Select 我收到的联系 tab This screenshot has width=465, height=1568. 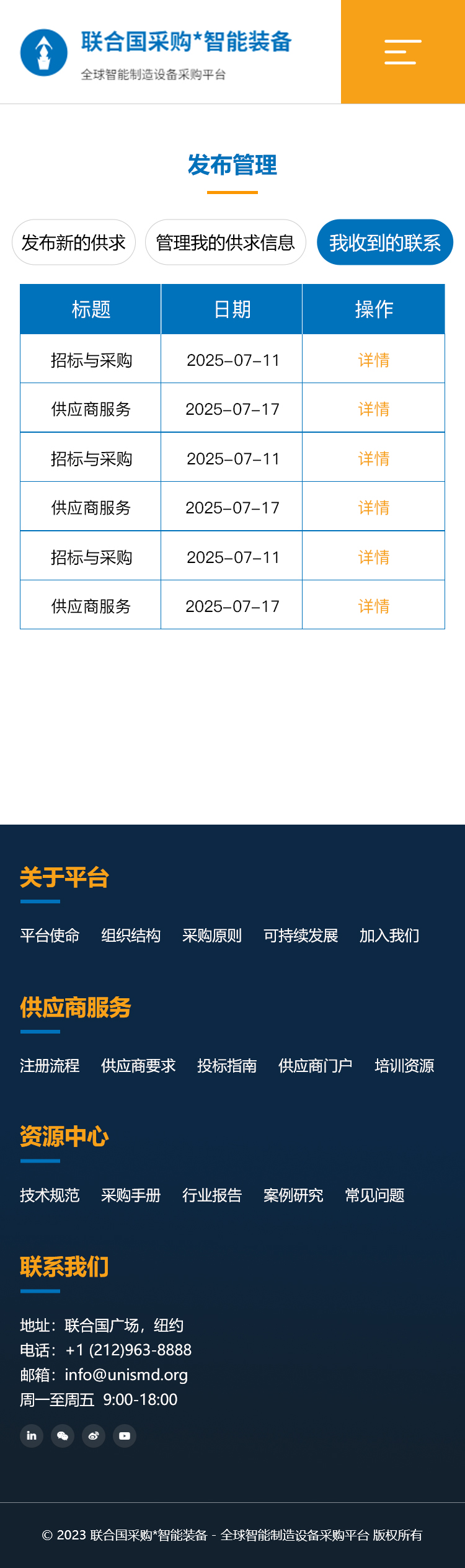(x=384, y=242)
